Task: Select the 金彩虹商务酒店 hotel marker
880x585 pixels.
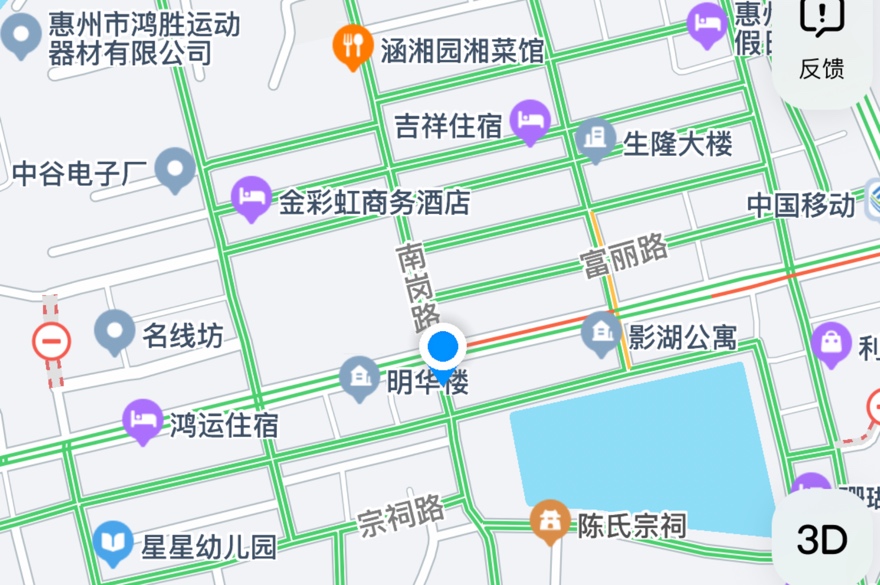Action: pyautogui.click(x=251, y=200)
